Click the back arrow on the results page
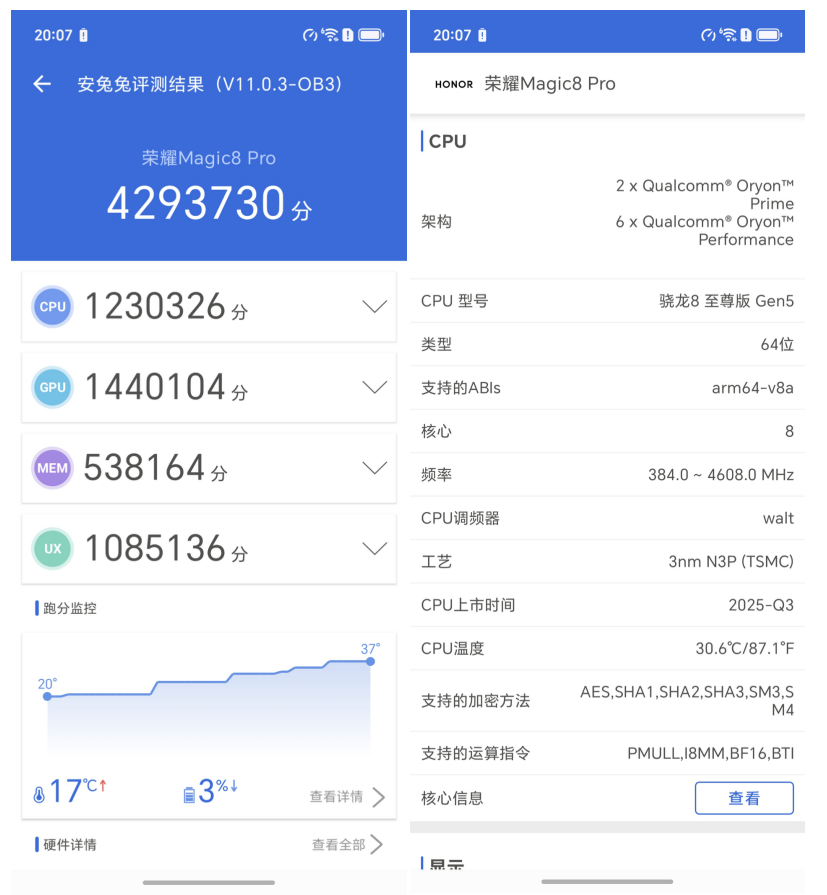The width and height of the screenshot is (827, 895). click(x=41, y=85)
